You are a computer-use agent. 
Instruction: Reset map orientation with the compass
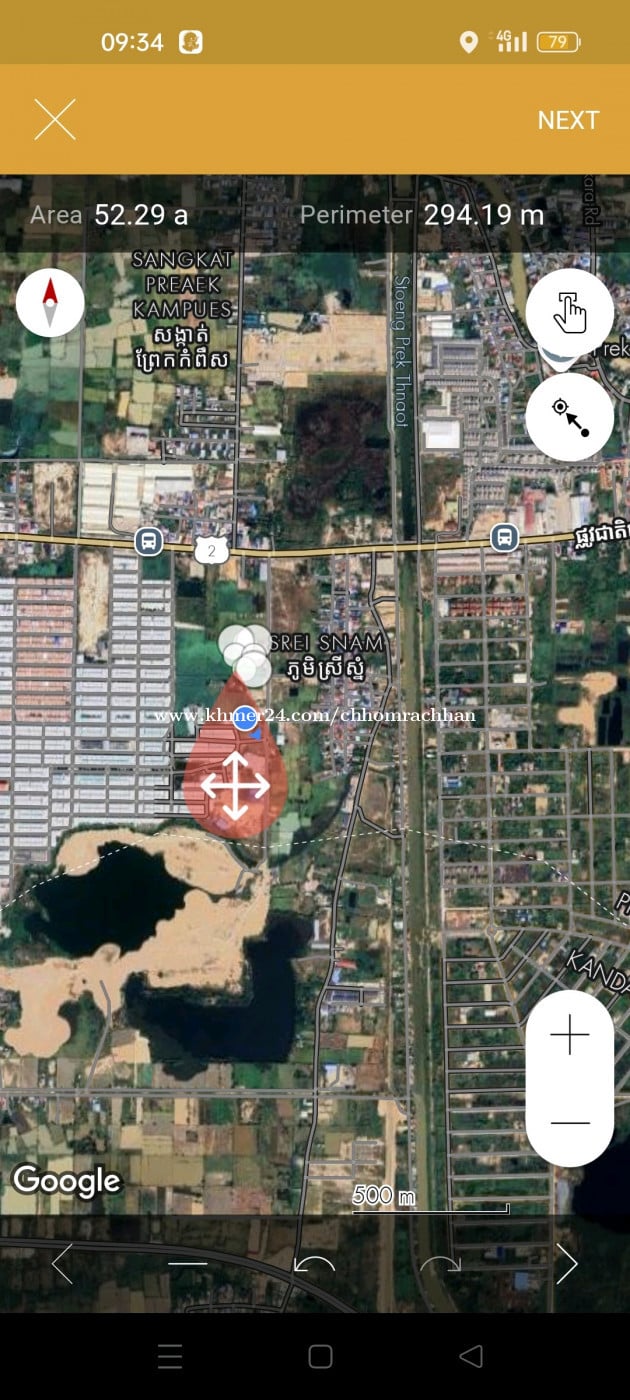coord(50,302)
